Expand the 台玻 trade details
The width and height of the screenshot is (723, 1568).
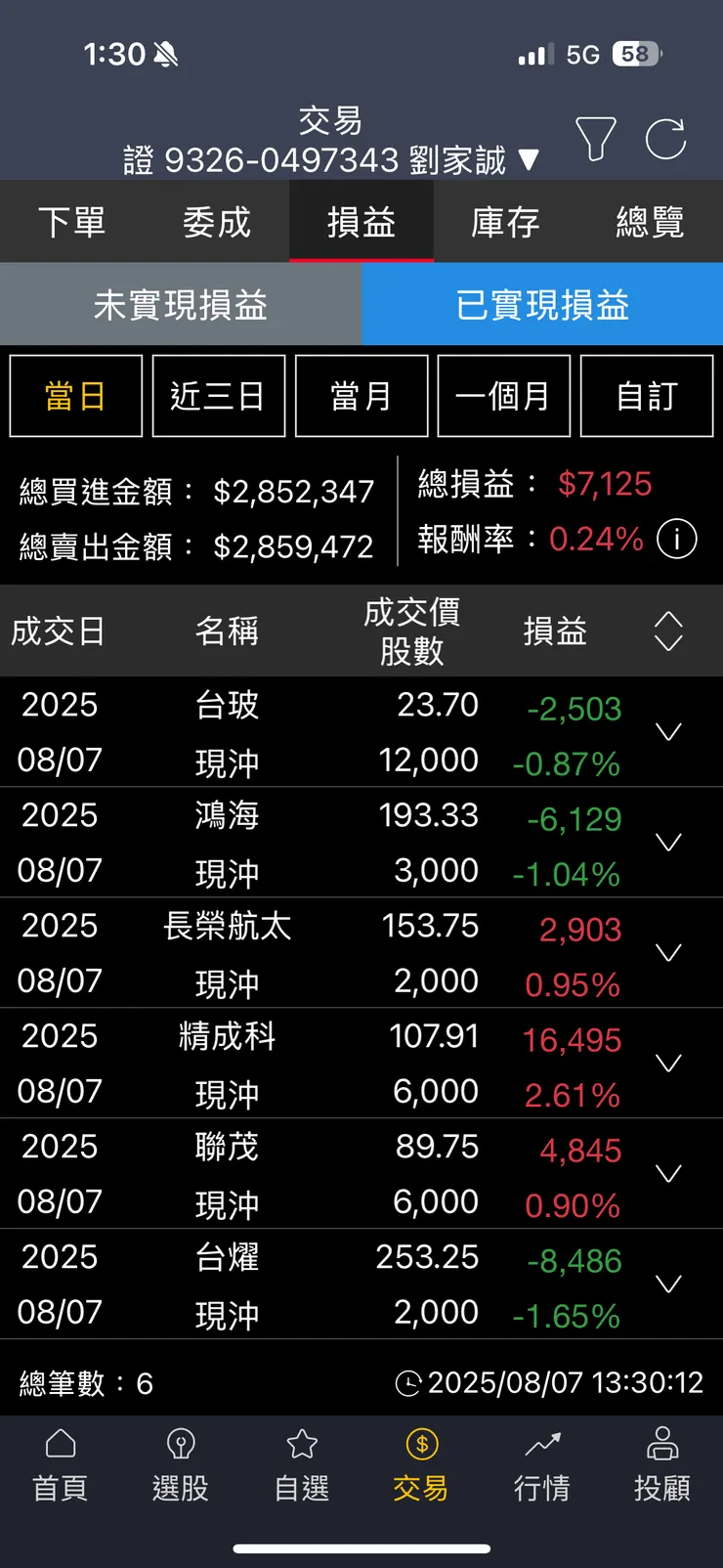click(x=668, y=731)
